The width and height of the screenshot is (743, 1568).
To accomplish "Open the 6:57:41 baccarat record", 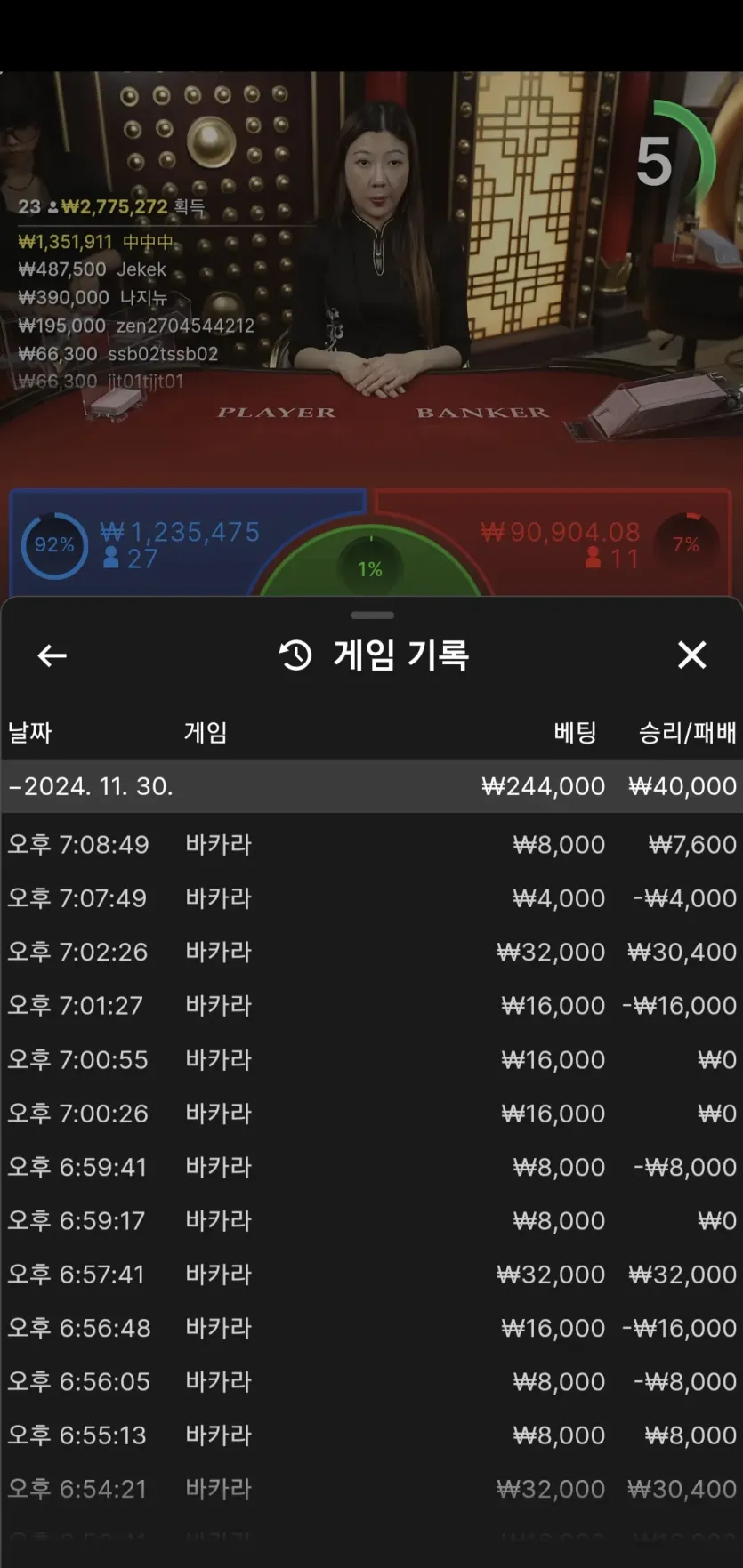I will tap(371, 1274).
